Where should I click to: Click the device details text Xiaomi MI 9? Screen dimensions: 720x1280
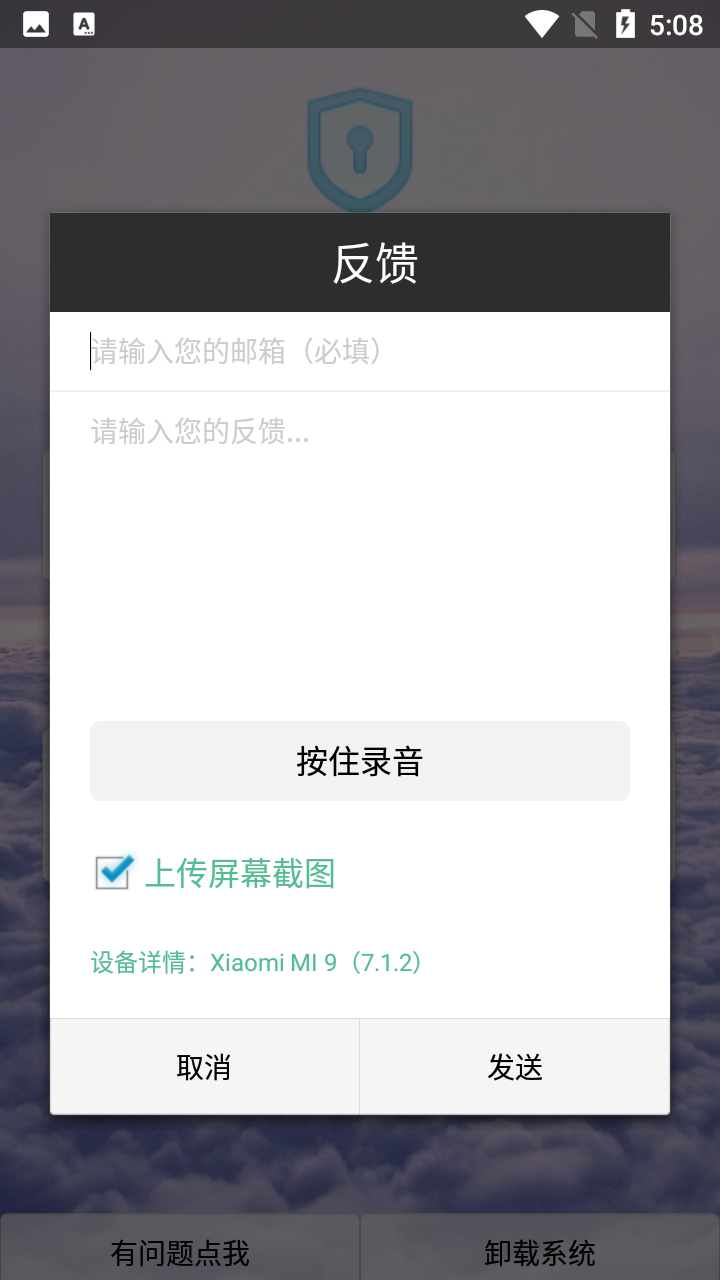[255, 962]
